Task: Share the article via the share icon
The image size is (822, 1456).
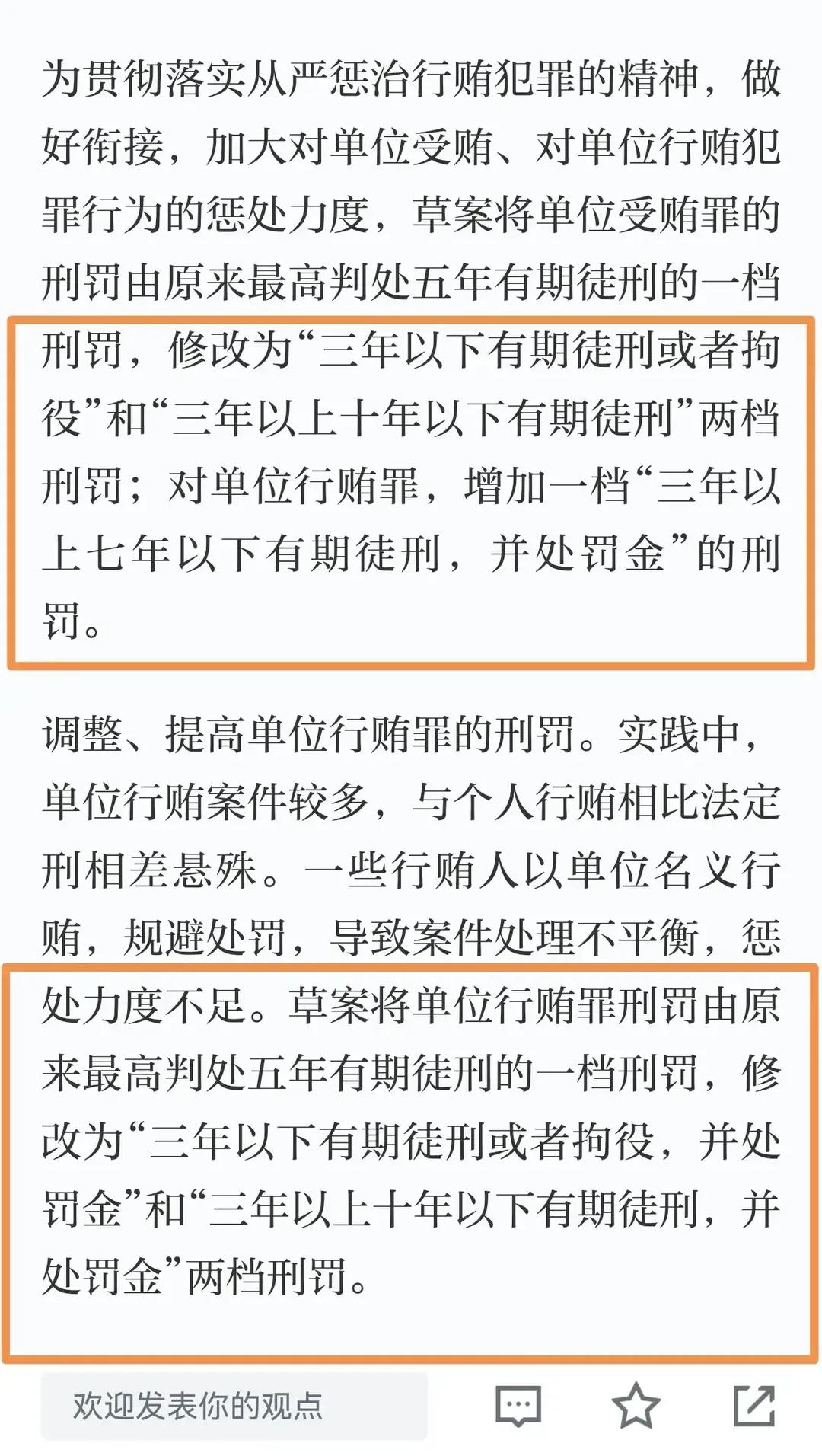Action: [753, 1406]
